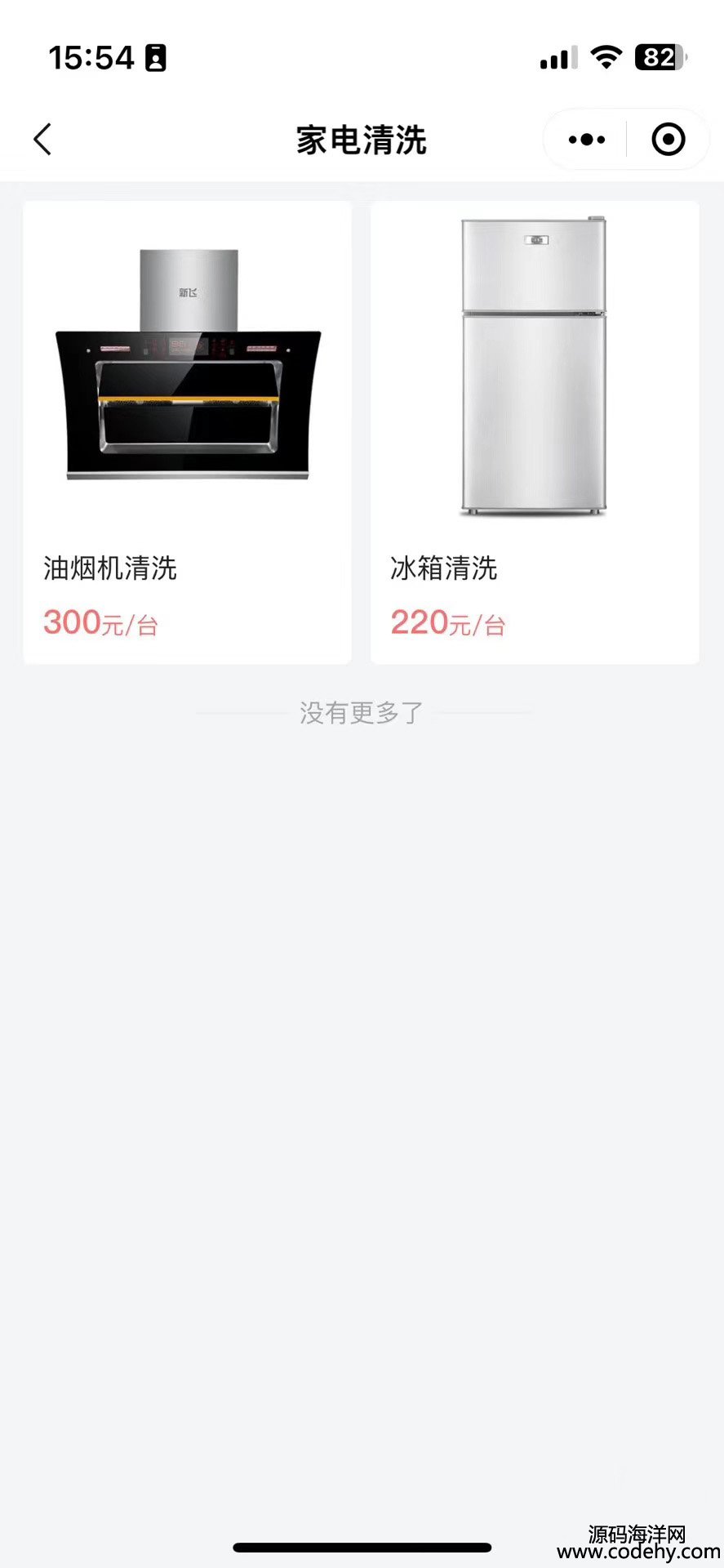Open the 油烟机清洗 service card

pos(187,432)
